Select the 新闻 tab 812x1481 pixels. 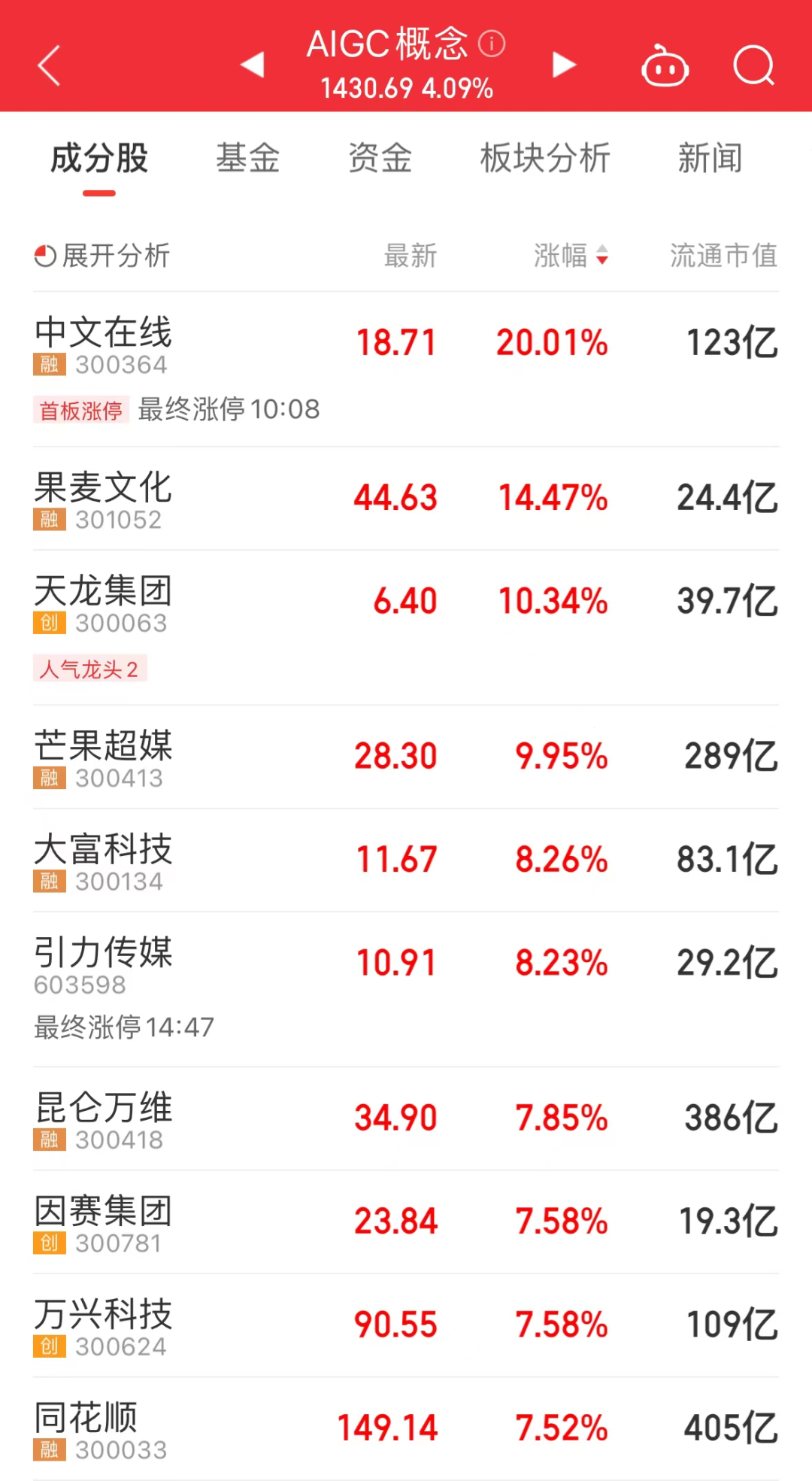(710, 159)
